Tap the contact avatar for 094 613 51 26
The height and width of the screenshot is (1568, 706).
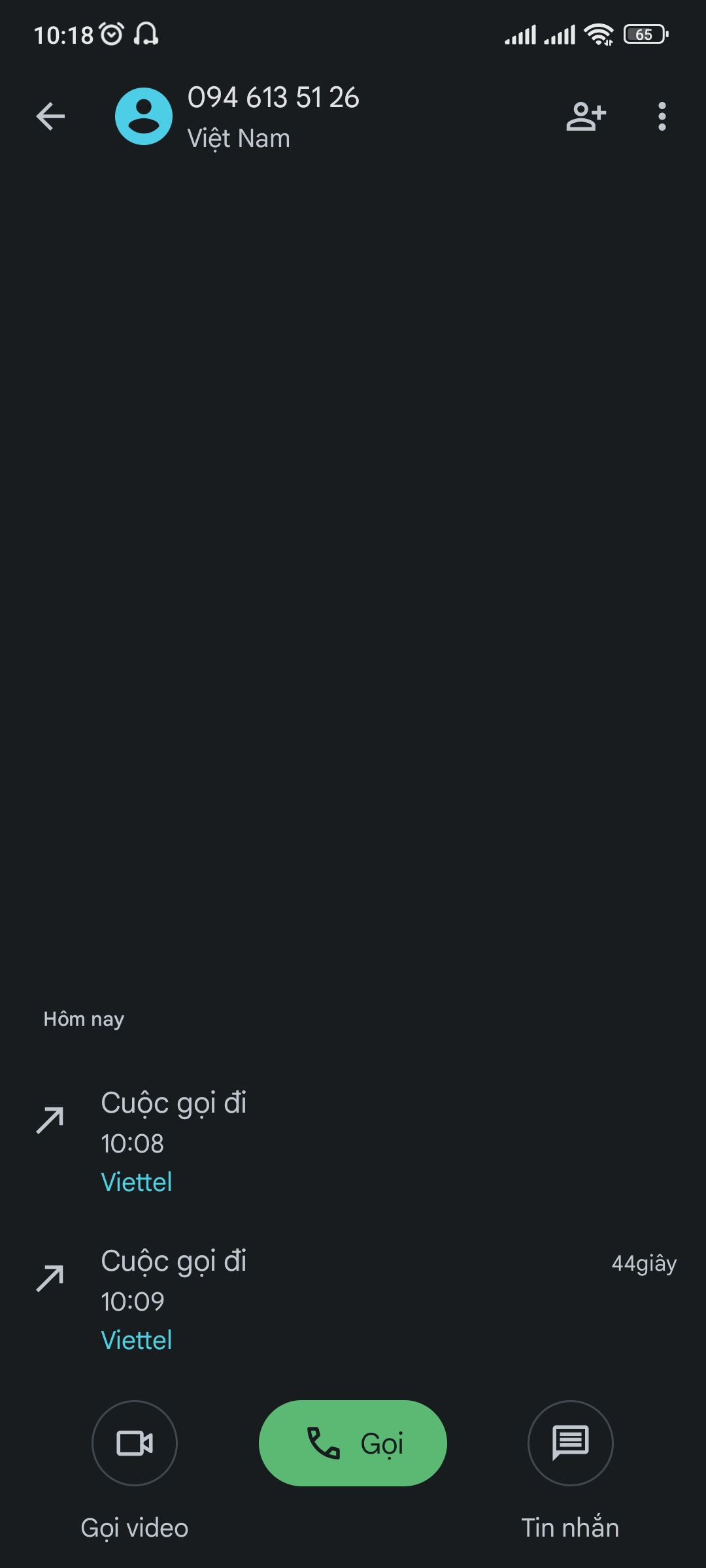pyautogui.click(x=144, y=116)
